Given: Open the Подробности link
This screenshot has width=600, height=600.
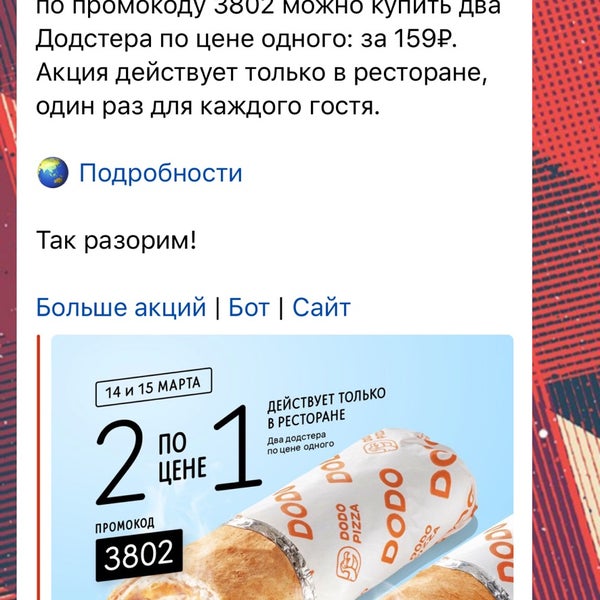Looking at the screenshot, I should click(x=160, y=172).
